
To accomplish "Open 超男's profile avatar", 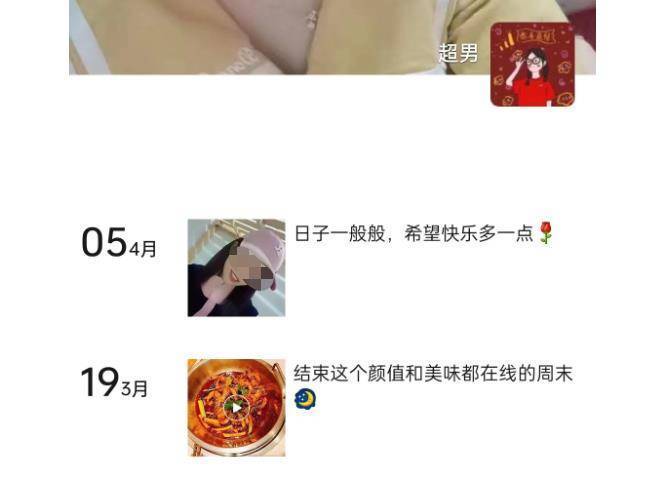I will tap(532, 64).
